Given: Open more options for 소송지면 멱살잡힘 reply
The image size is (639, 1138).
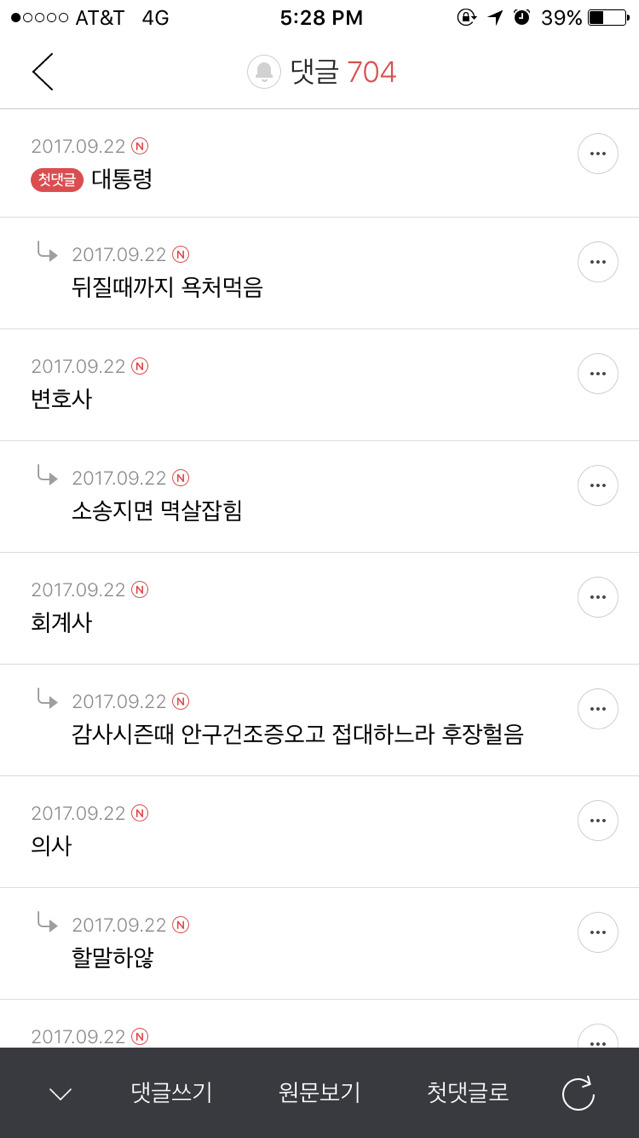Looking at the screenshot, I should 598,486.
